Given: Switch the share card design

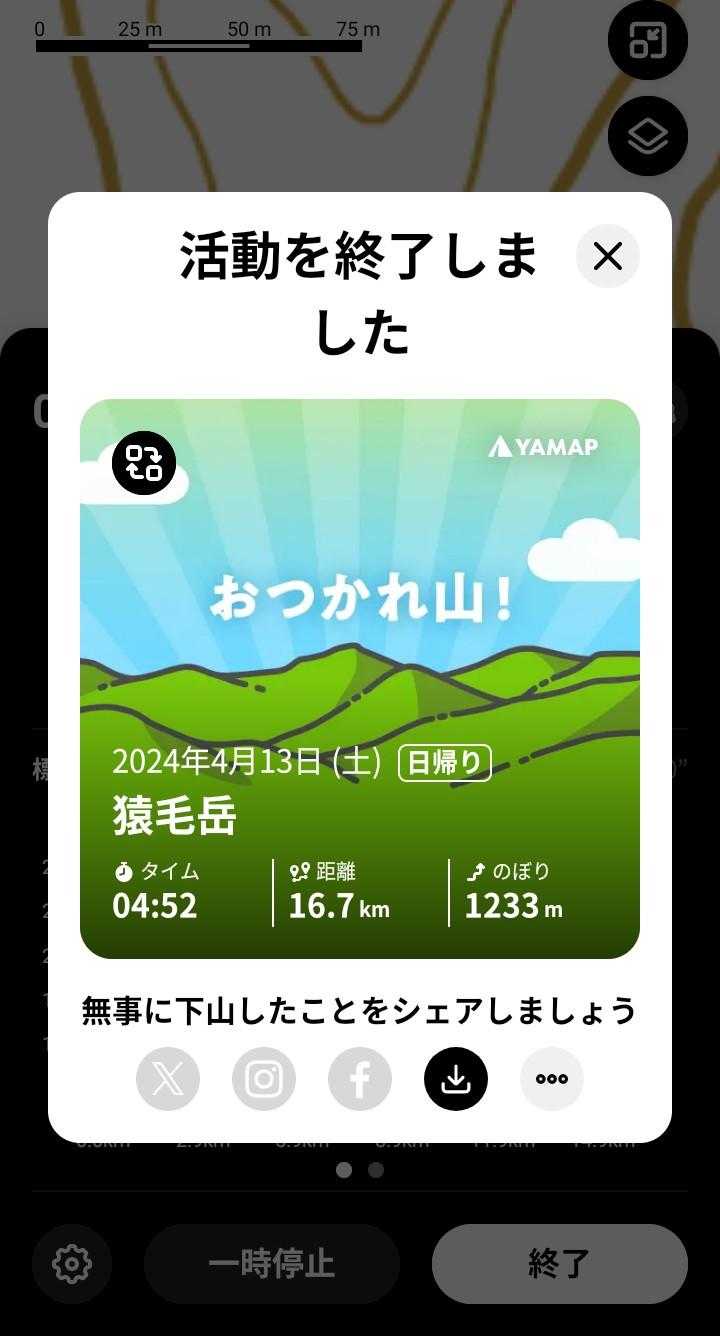Looking at the screenshot, I should (x=144, y=464).
